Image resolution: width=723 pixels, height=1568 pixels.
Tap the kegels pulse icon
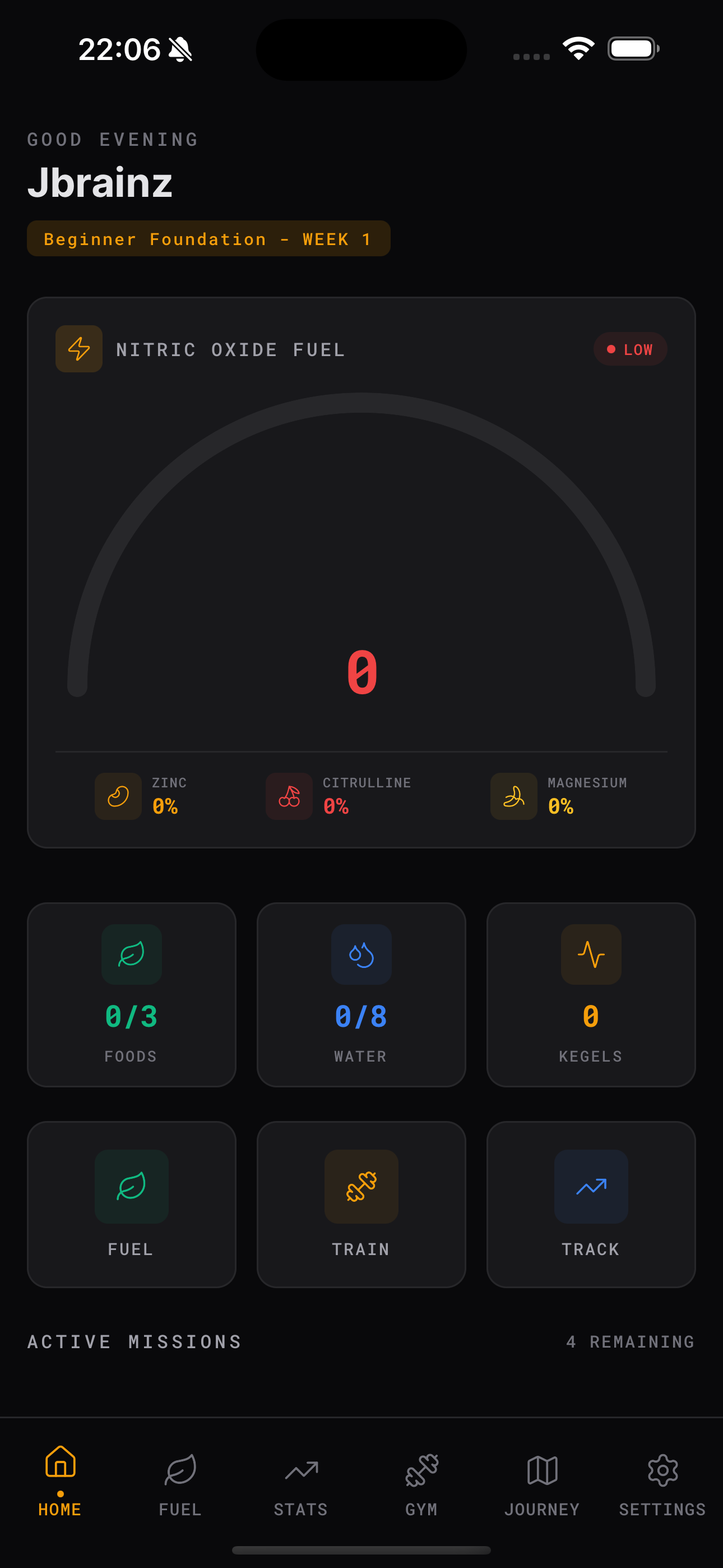pyautogui.click(x=591, y=954)
